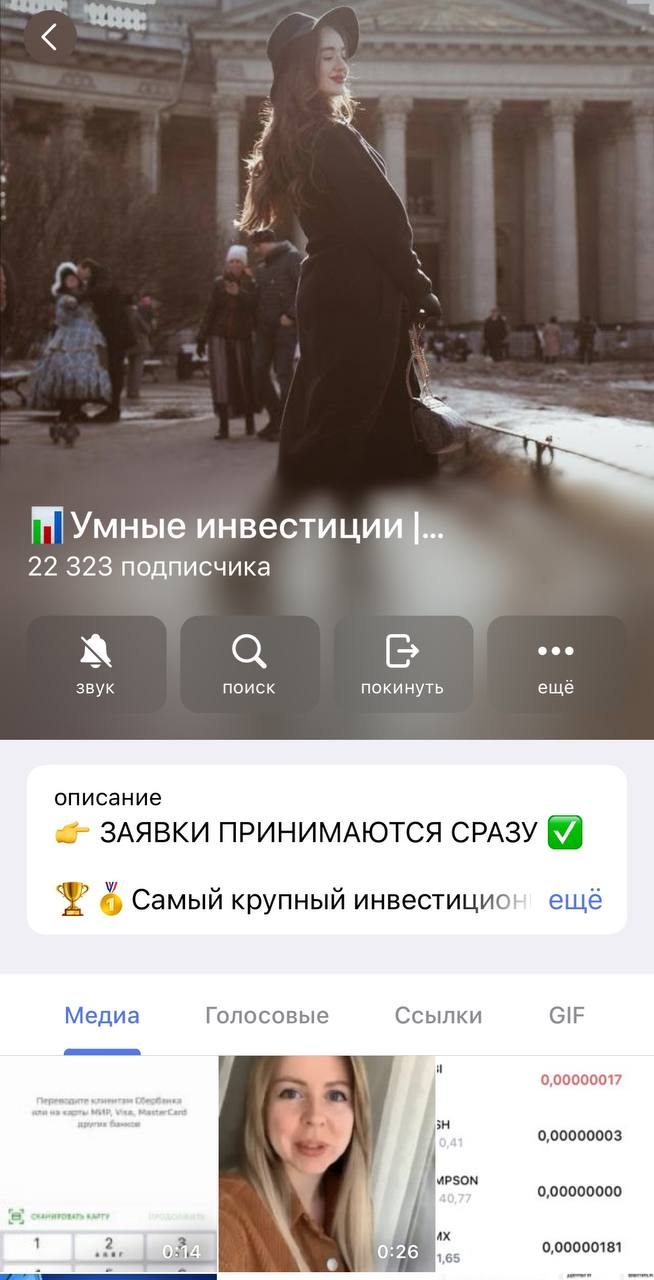Image resolution: width=654 pixels, height=1280 pixels.
Task: Switch to the GIF tab
Action: (x=567, y=1016)
